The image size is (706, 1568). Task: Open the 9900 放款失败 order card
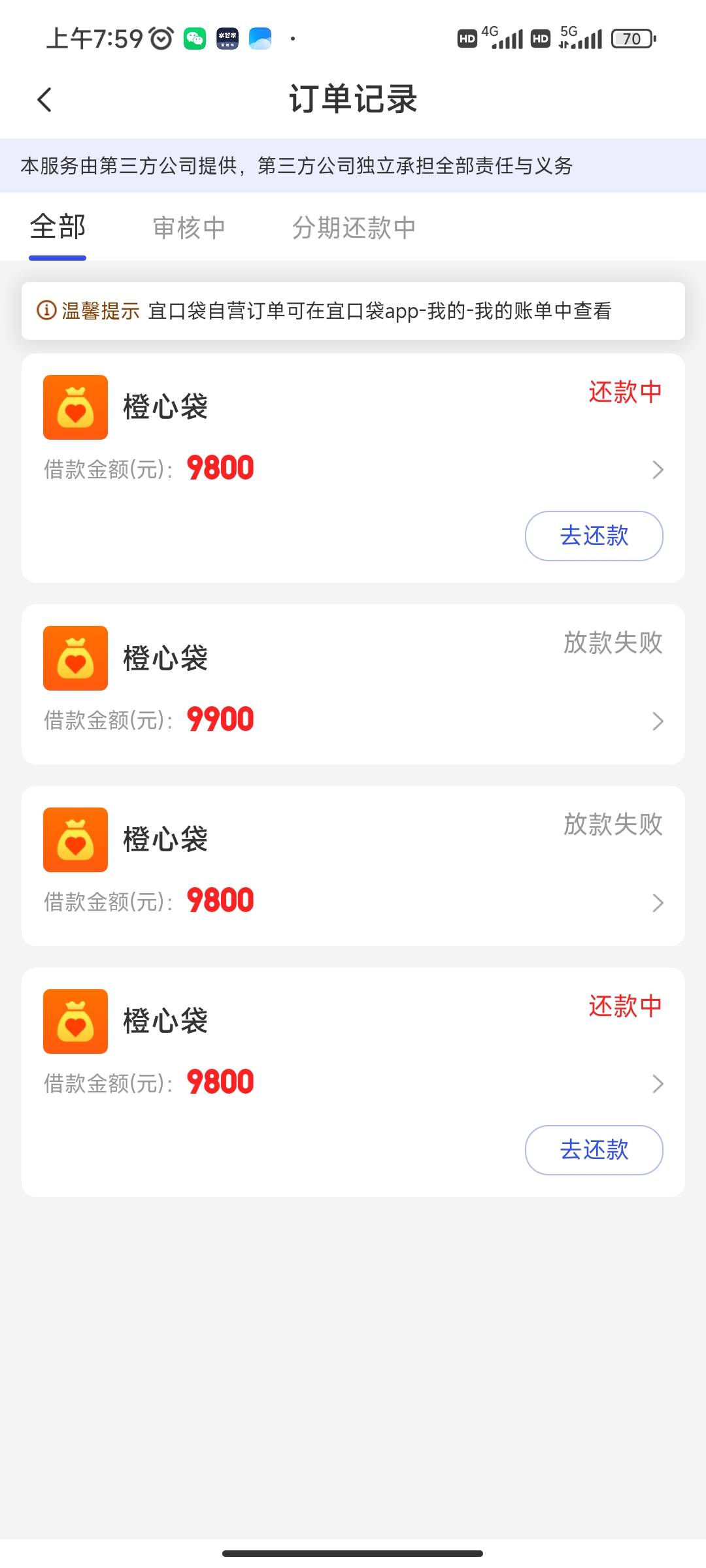coord(353,684)
